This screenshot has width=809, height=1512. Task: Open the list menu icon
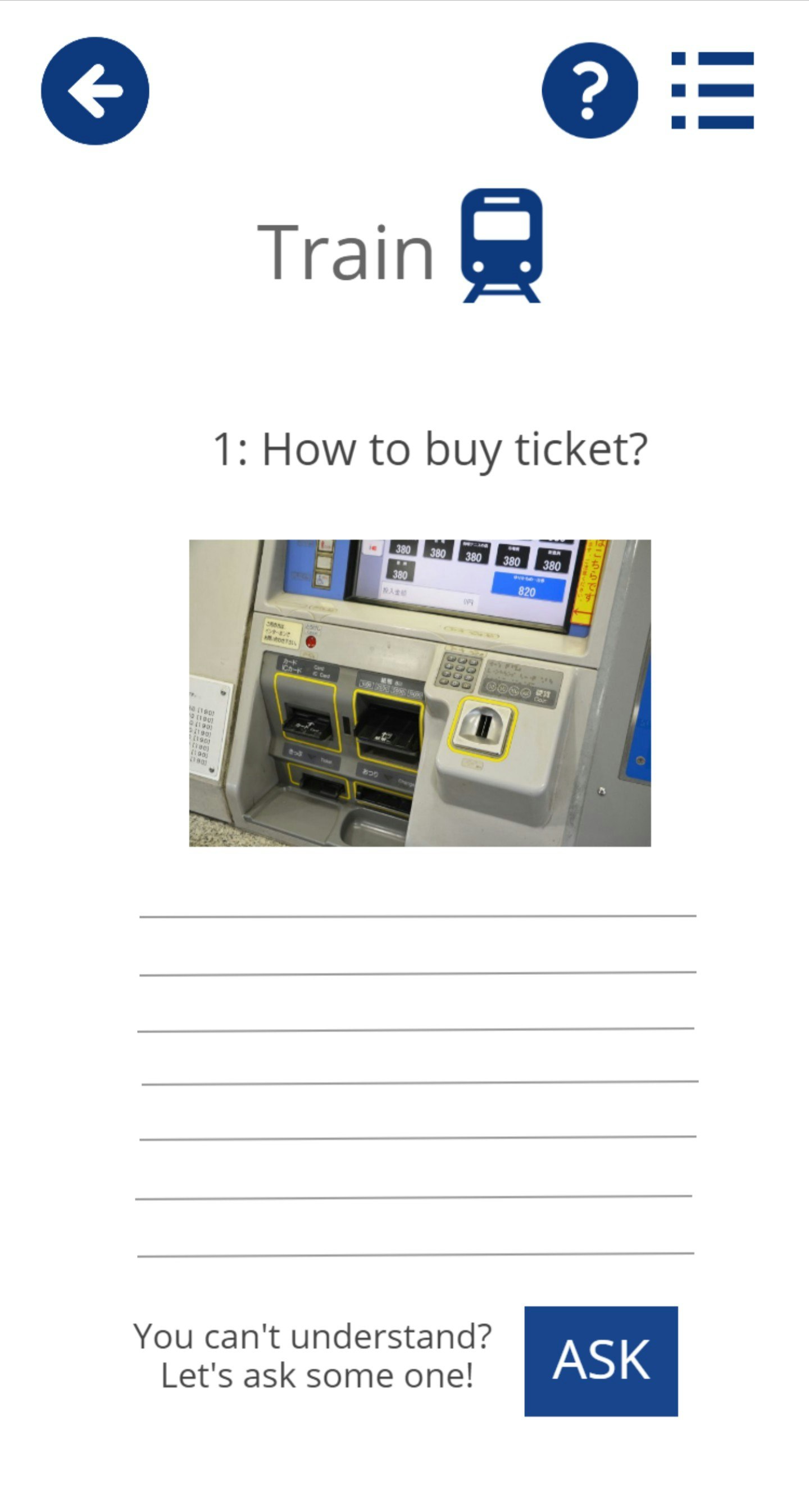712,90
